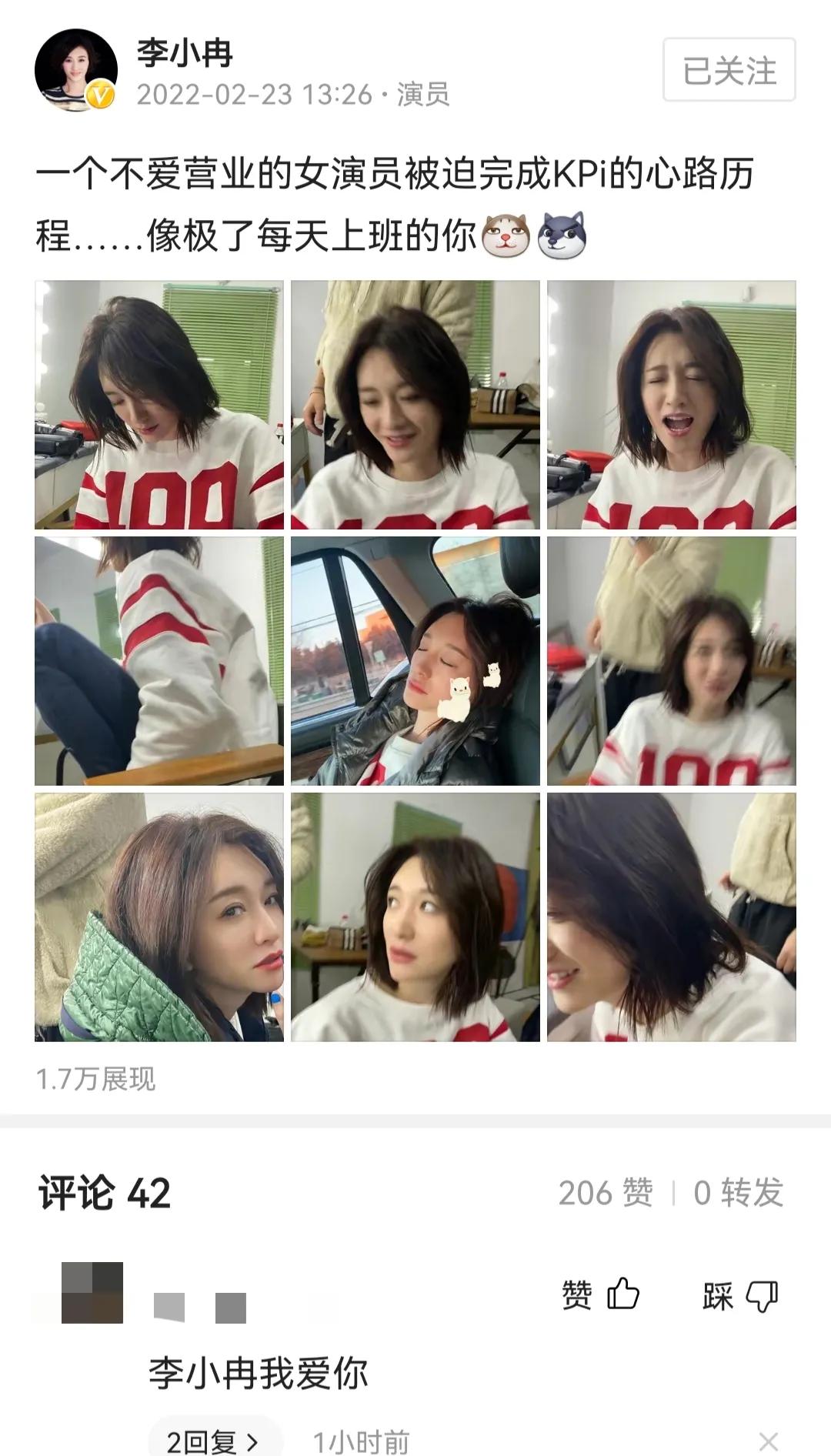View the car sleeping photo

(415, 661)
